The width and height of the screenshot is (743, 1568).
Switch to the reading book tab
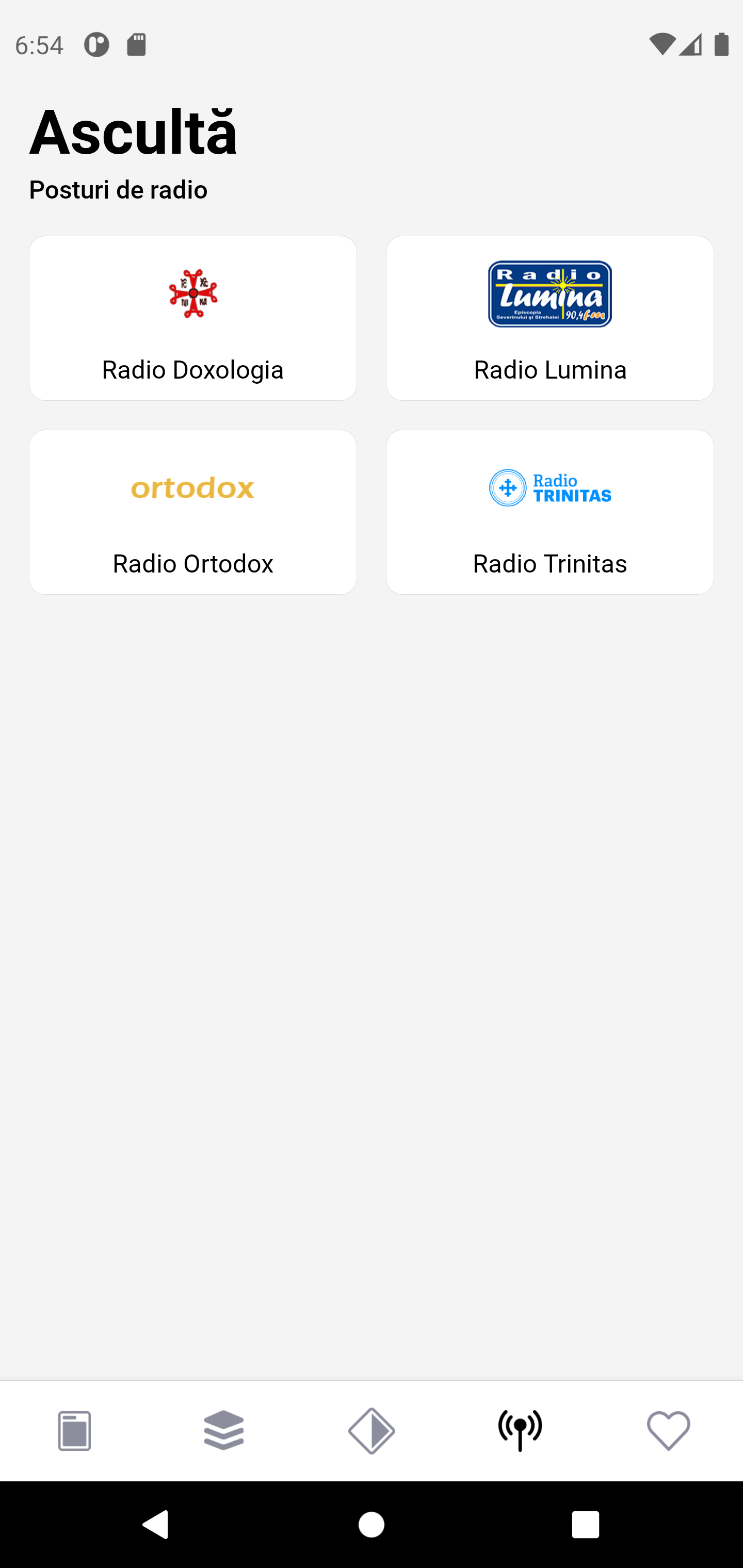(74, 1430)
